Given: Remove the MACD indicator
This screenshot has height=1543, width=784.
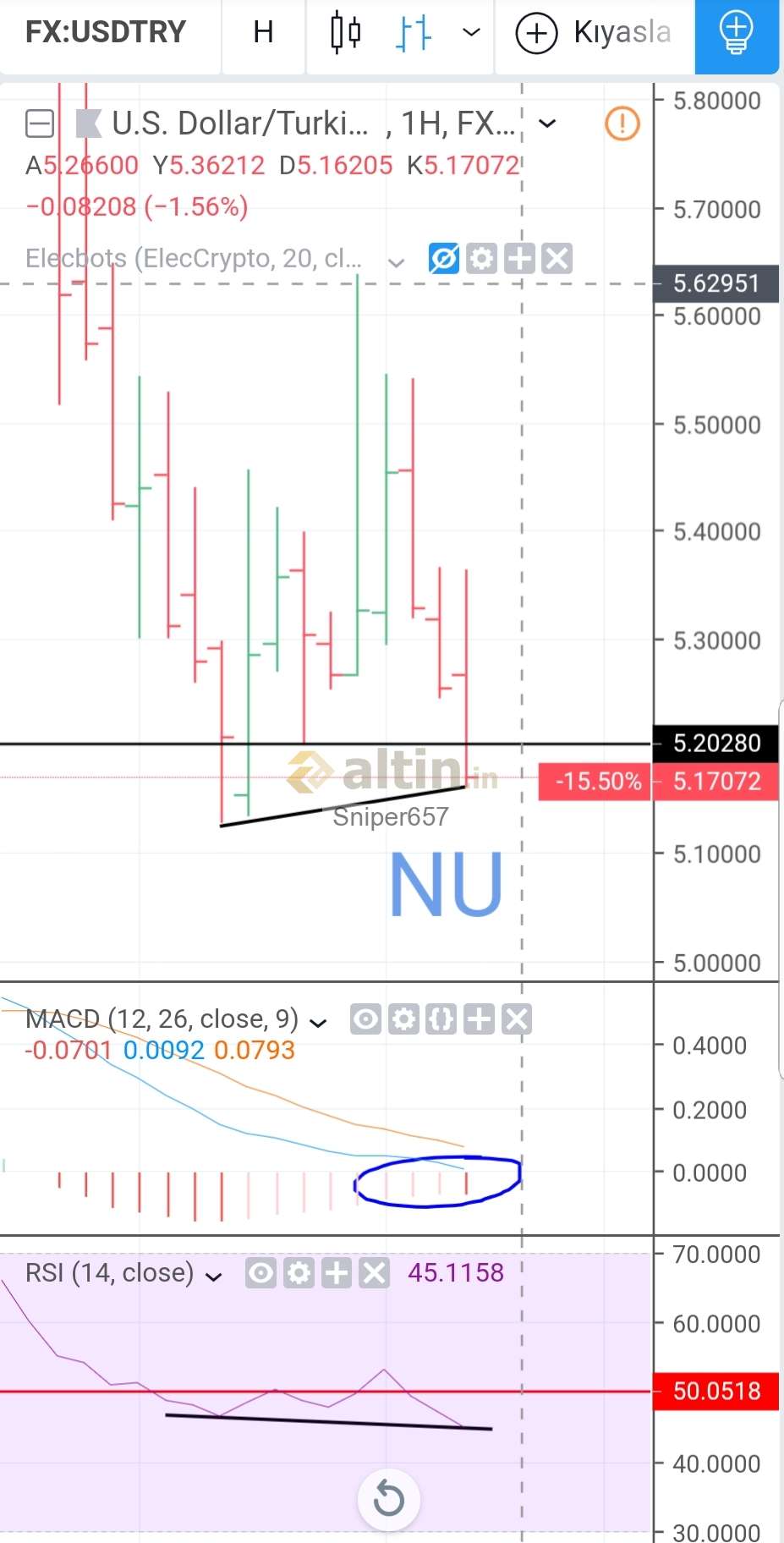Looking at the screenshot, I should pyautogui.click(x=517, y=1019).
